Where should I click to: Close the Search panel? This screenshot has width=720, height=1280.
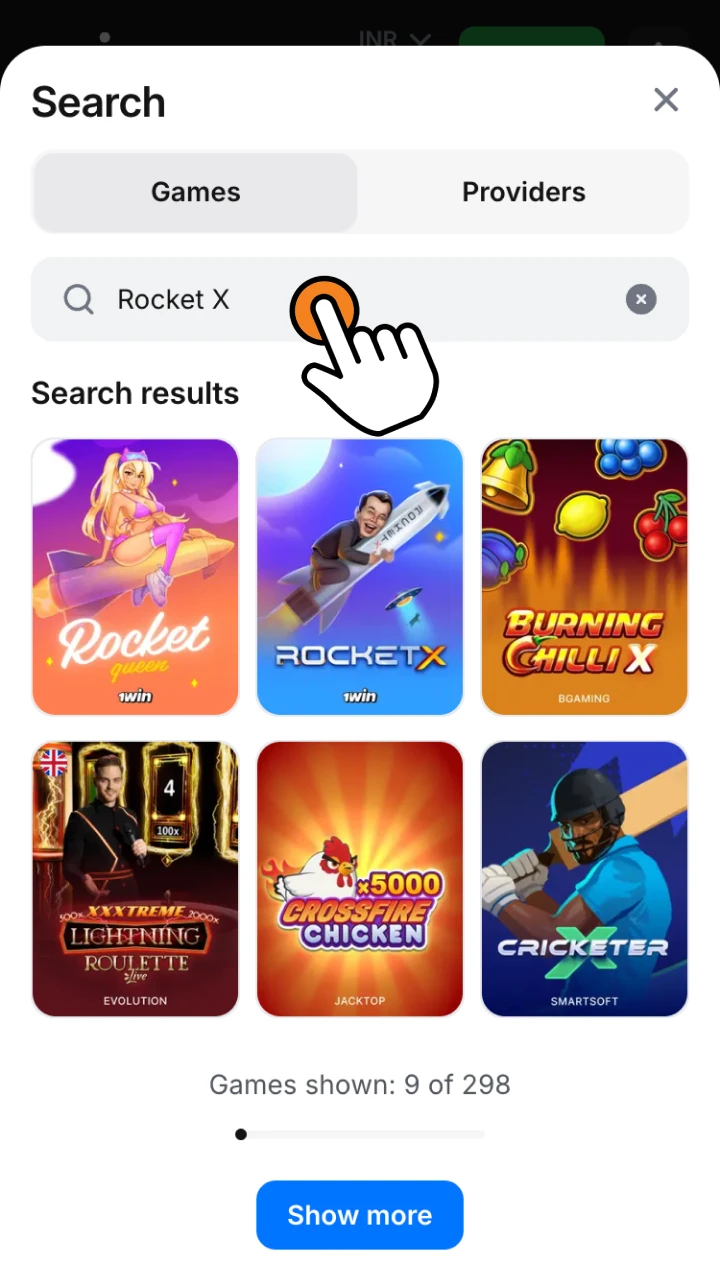(666, 100)
